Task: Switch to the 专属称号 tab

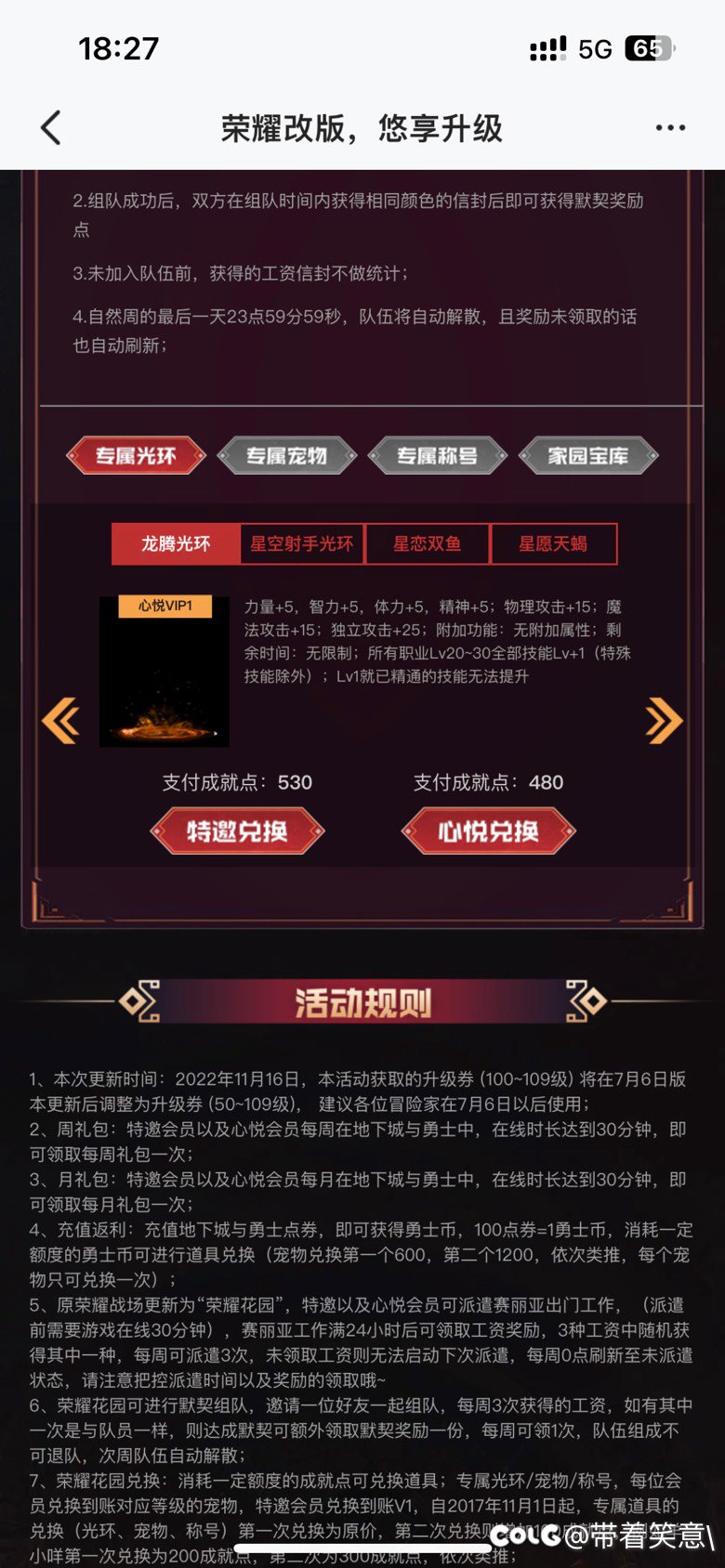Action: pos(437,455)
